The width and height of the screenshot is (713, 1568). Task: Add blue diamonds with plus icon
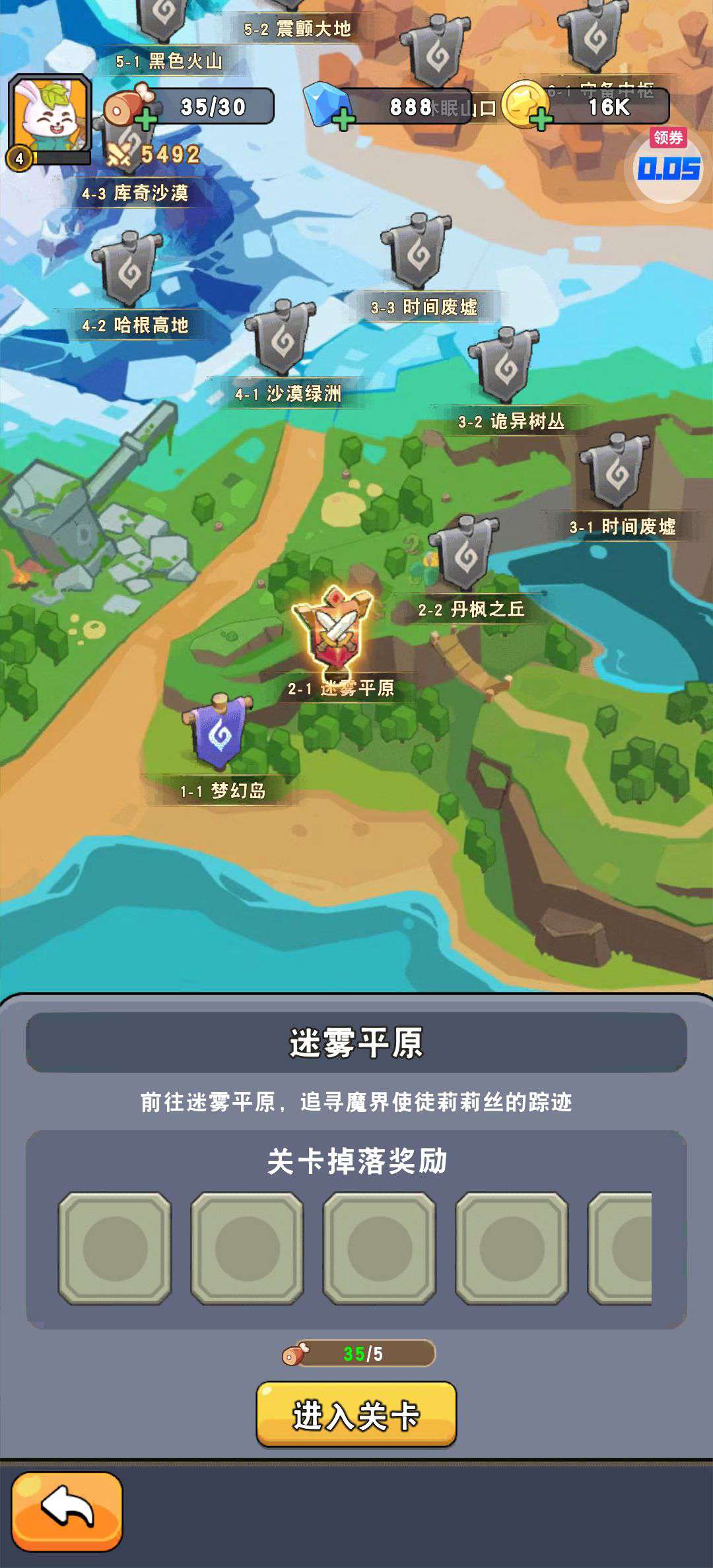(343, 119)
